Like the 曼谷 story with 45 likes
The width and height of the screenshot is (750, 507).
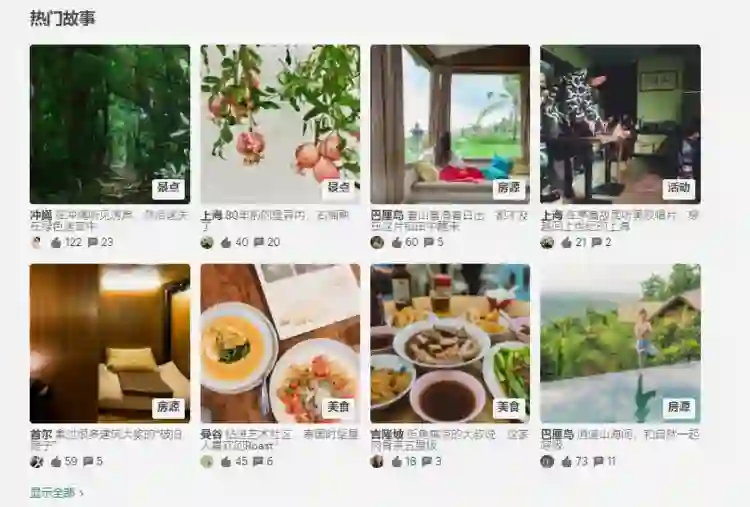226,462
